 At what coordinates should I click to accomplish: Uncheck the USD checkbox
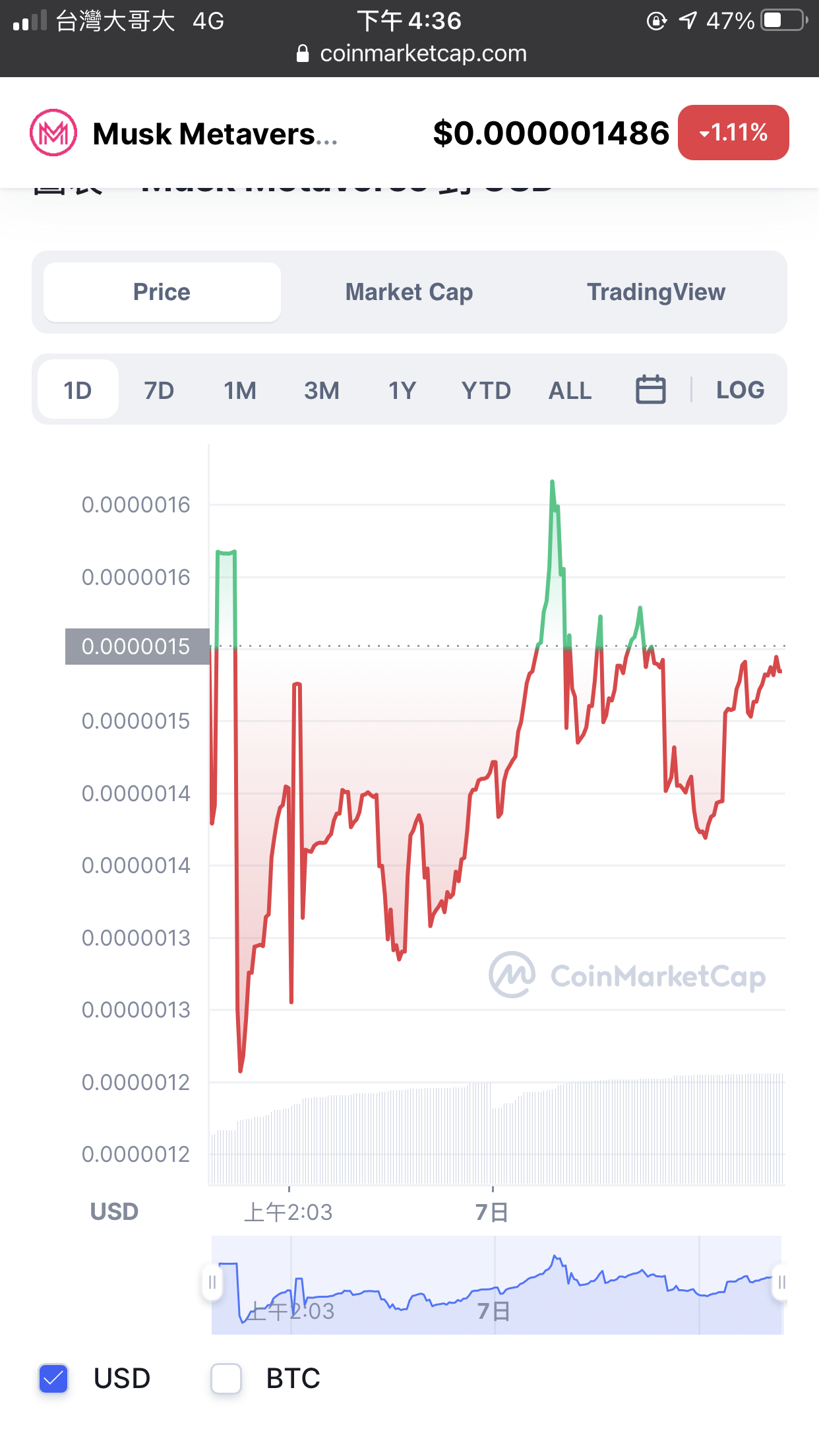(53, 1378)
